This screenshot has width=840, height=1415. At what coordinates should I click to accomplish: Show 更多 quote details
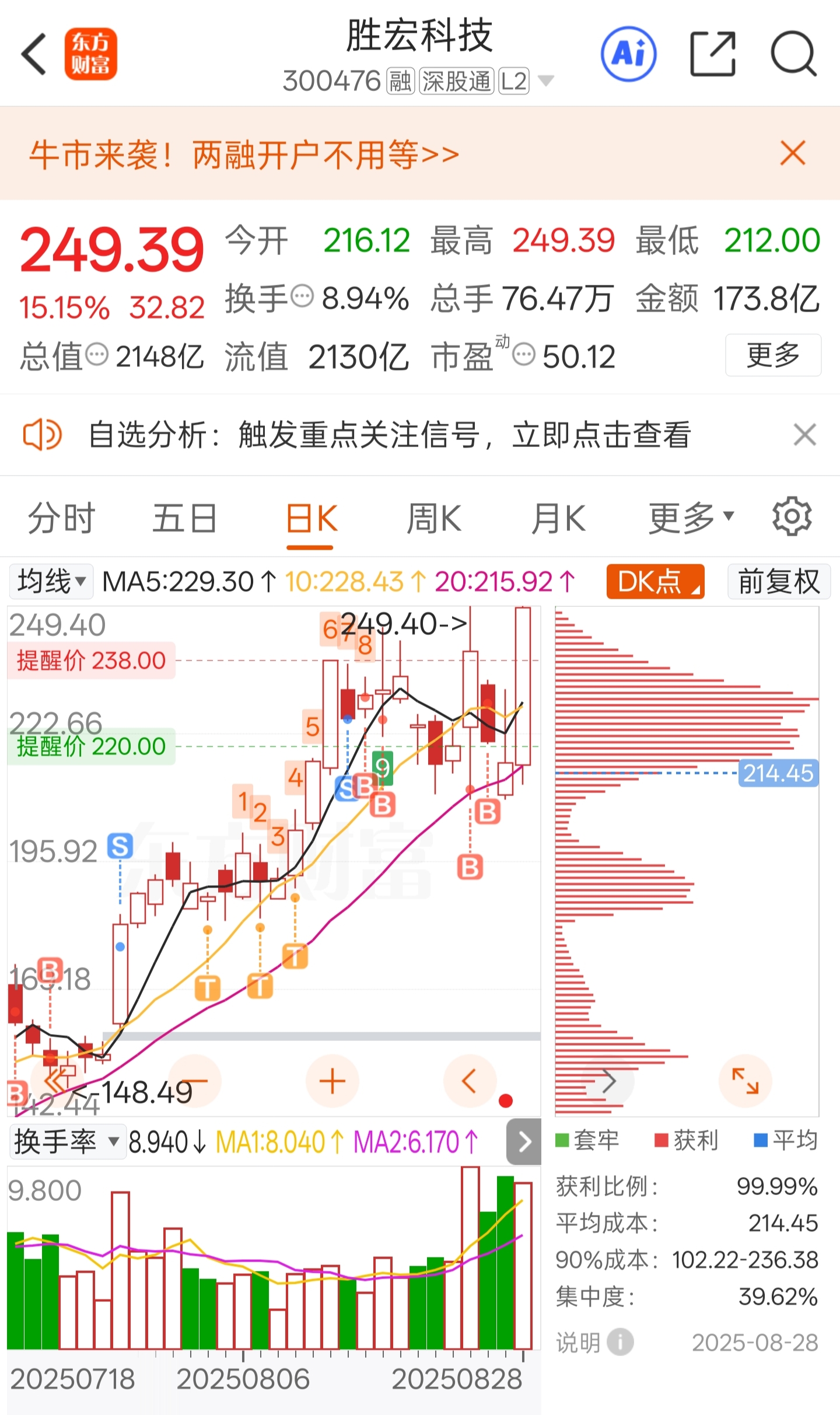[773, 355]
